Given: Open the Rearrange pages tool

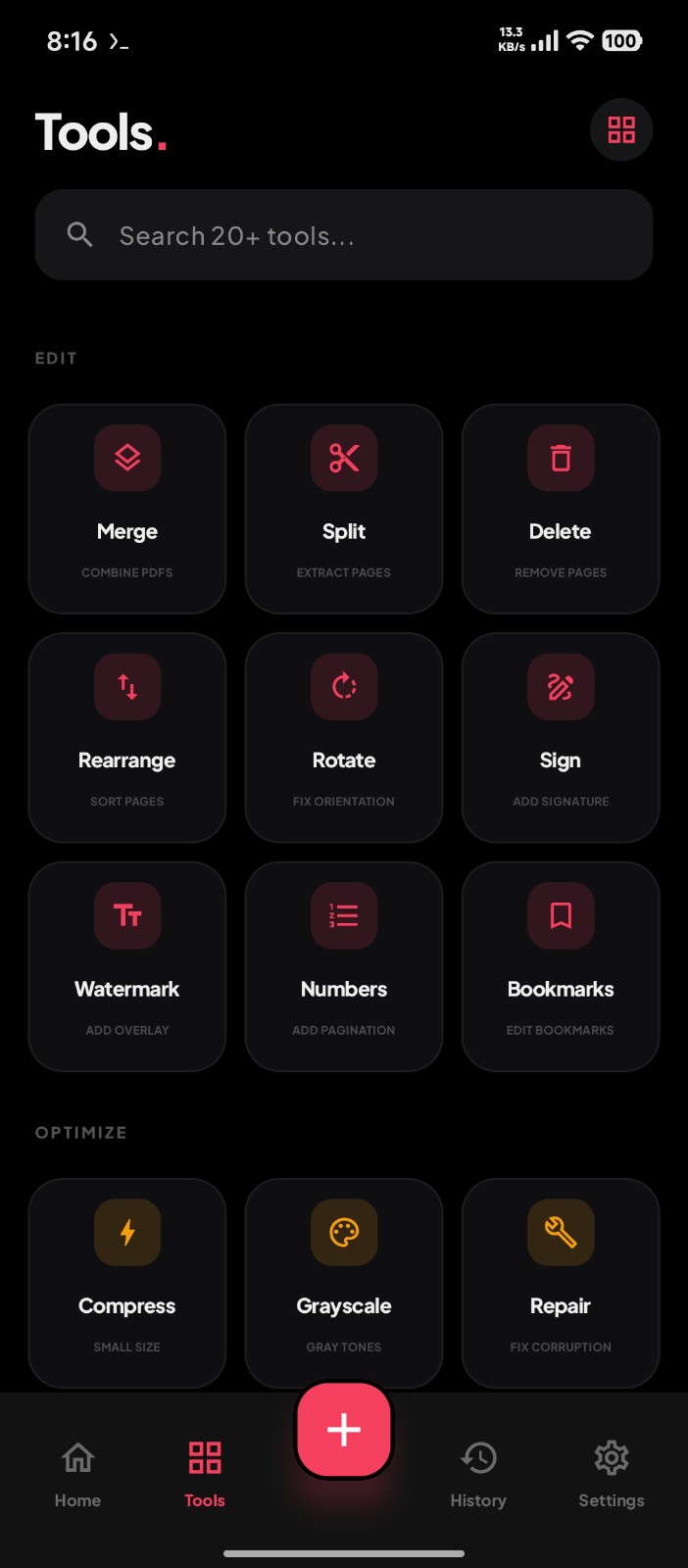Looking at the screenshot, I should tap(127, 737).
